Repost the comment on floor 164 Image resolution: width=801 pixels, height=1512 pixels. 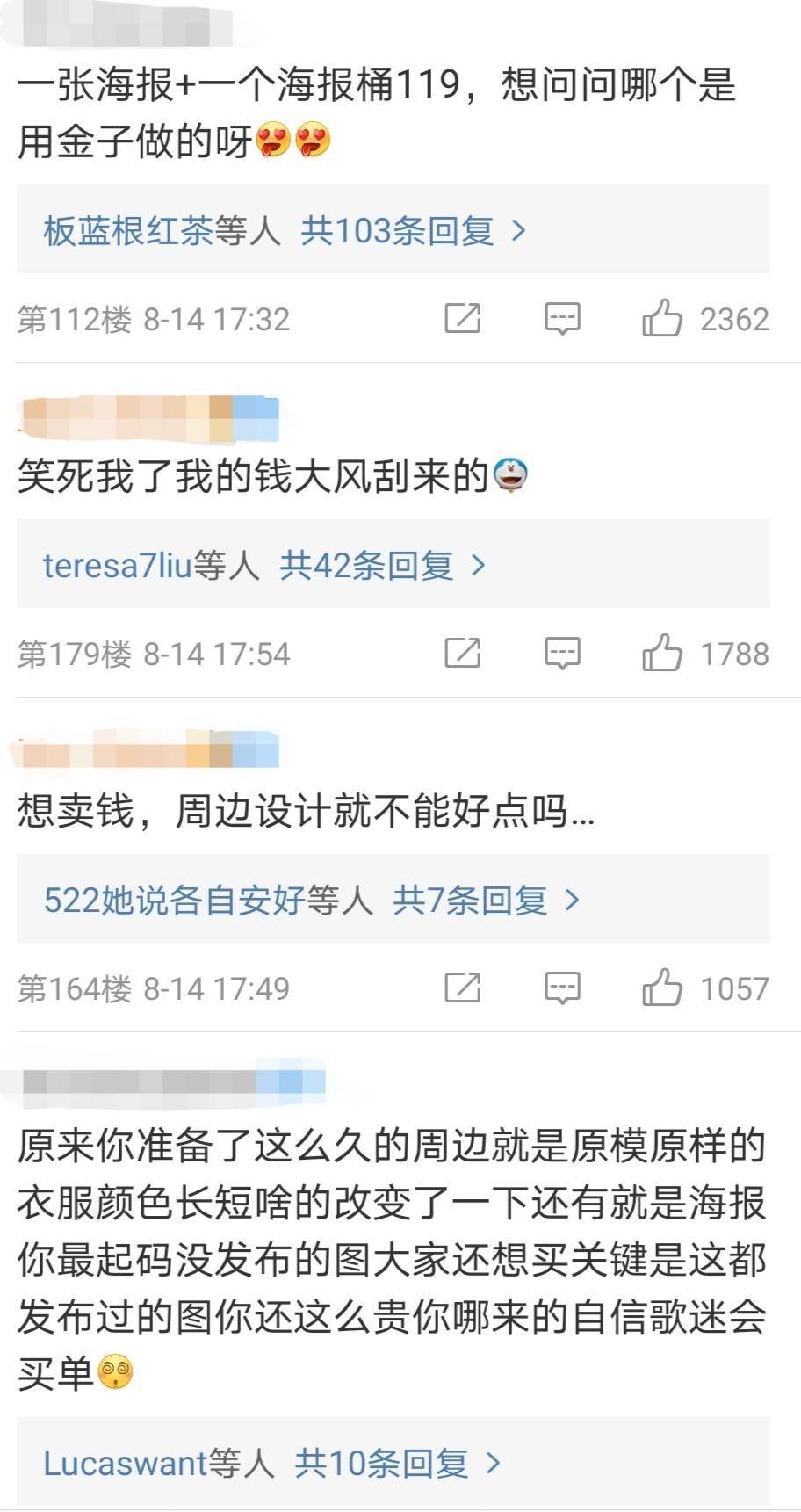point(462,988)
